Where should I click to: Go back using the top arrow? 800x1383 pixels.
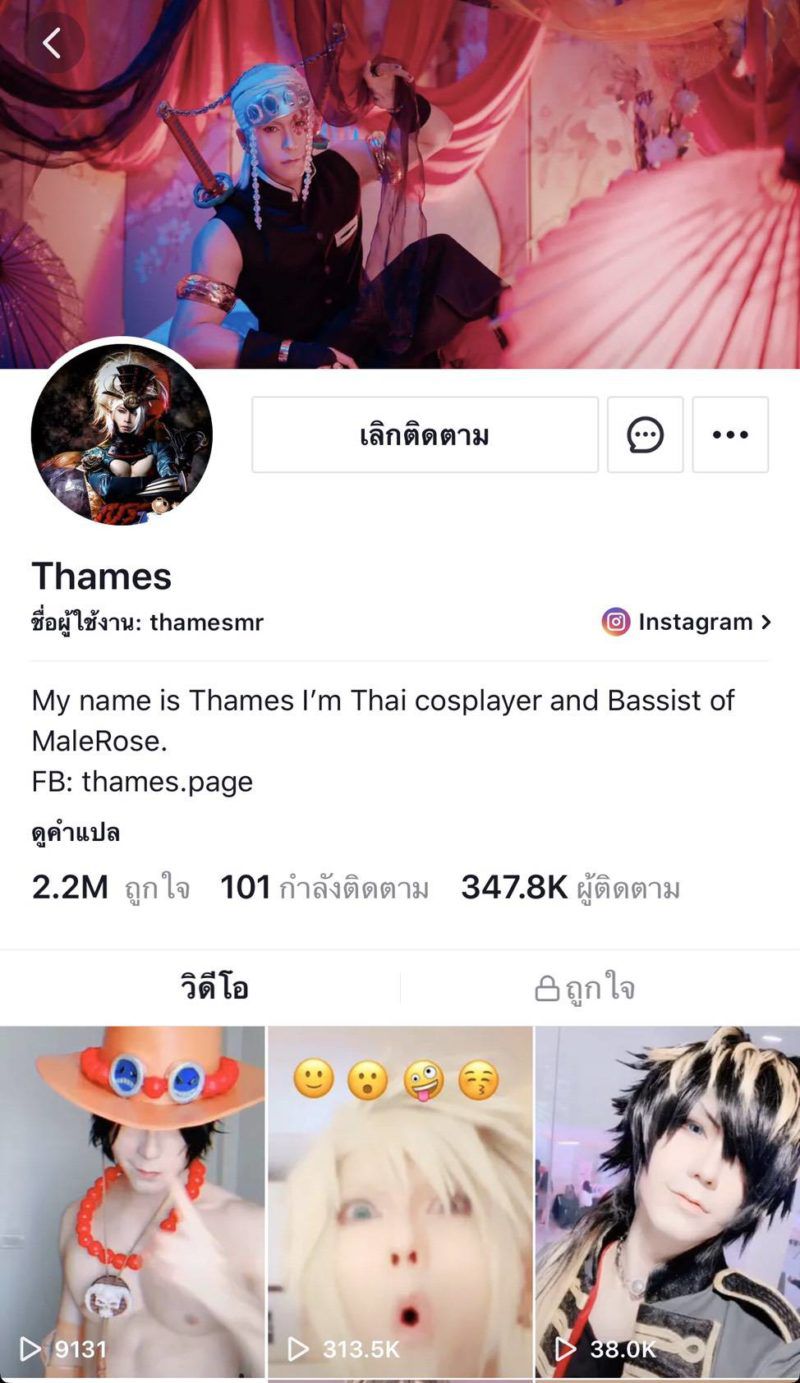52,43
